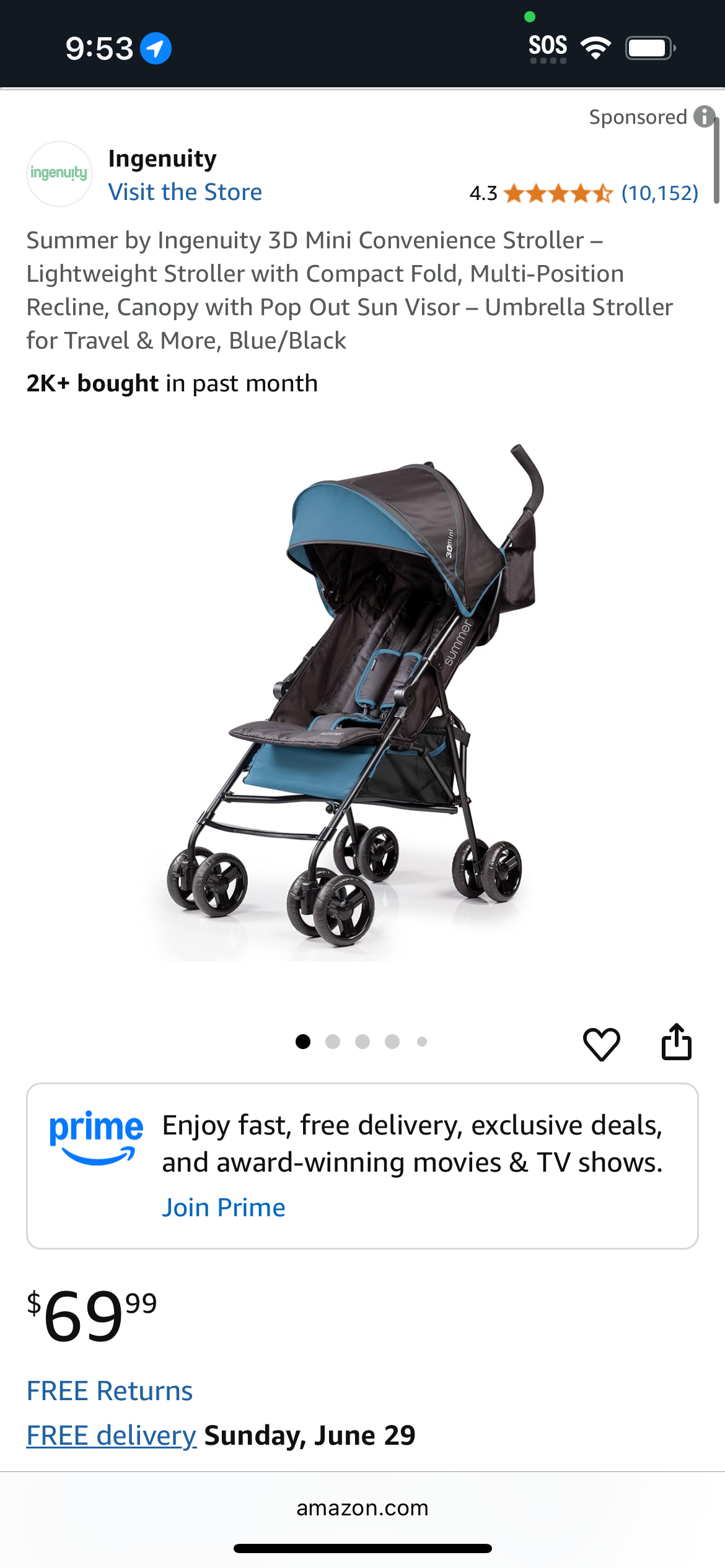Add stroller to wish list with heart

602,1043
